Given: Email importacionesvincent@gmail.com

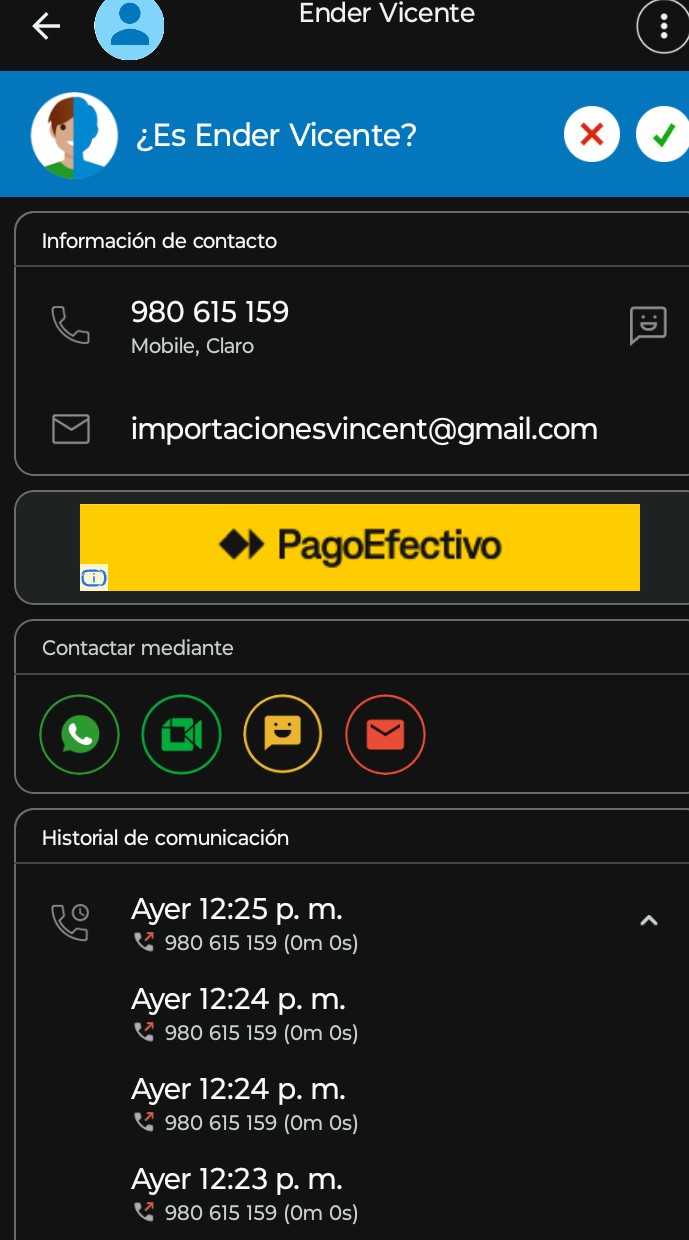Looking at the screenshot, I should coord(364,430).
